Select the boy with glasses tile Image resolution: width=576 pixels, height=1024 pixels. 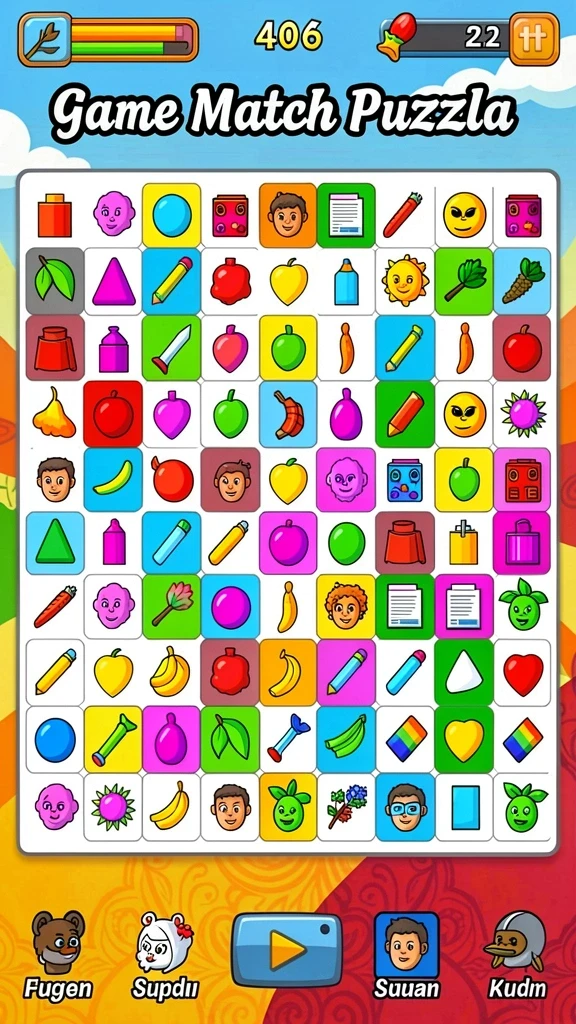click(x=405, y=807)
